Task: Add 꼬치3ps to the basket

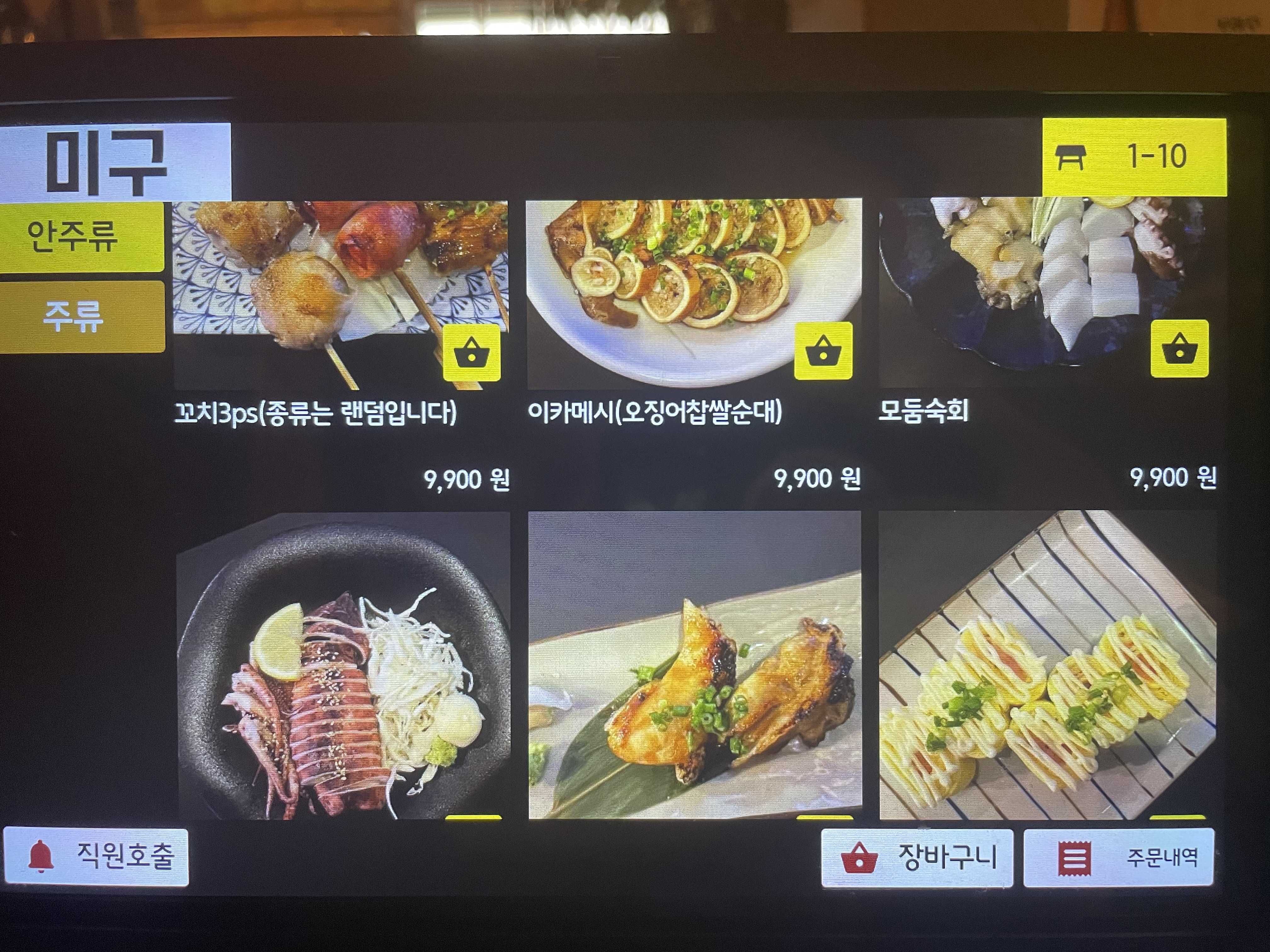Action: coord(472,352)
